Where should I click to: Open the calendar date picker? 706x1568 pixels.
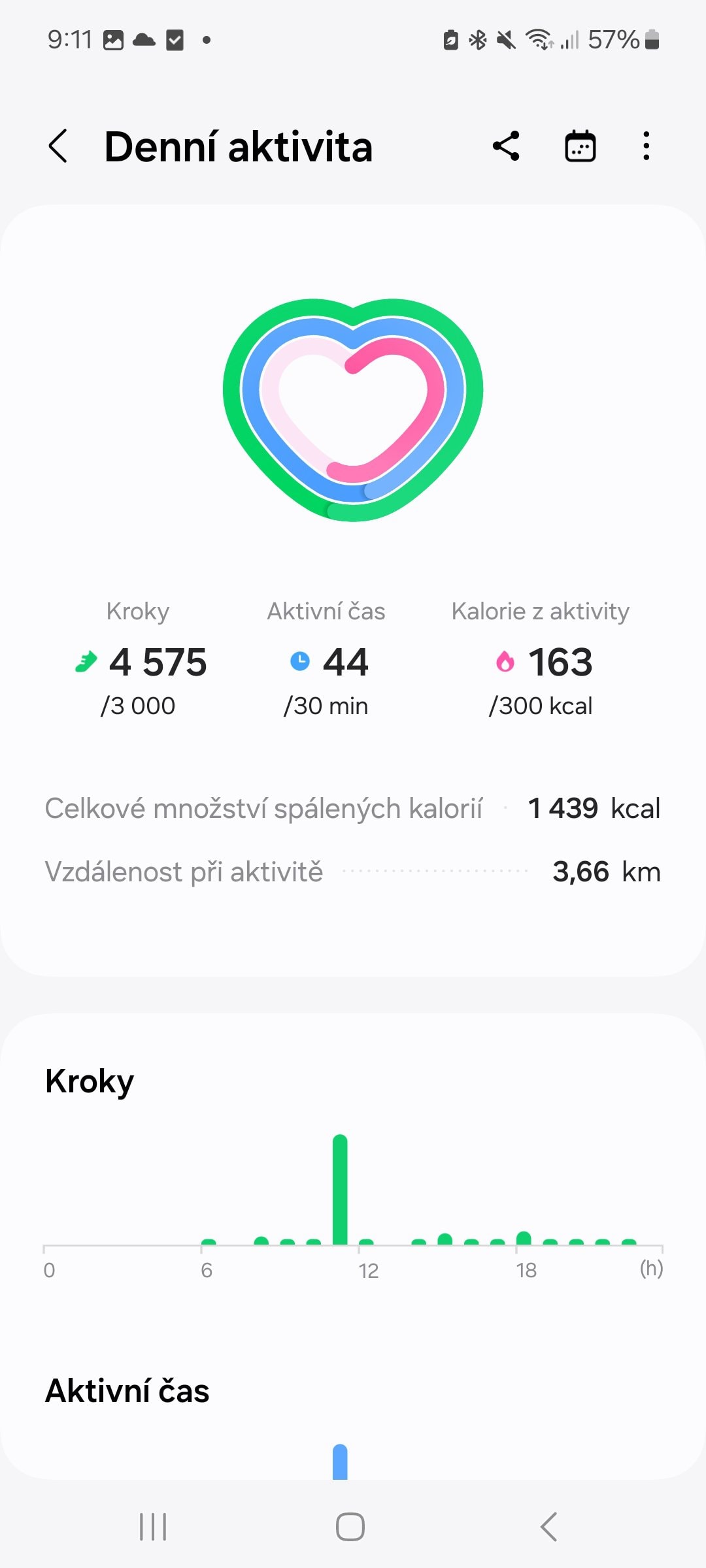[580, 146]
